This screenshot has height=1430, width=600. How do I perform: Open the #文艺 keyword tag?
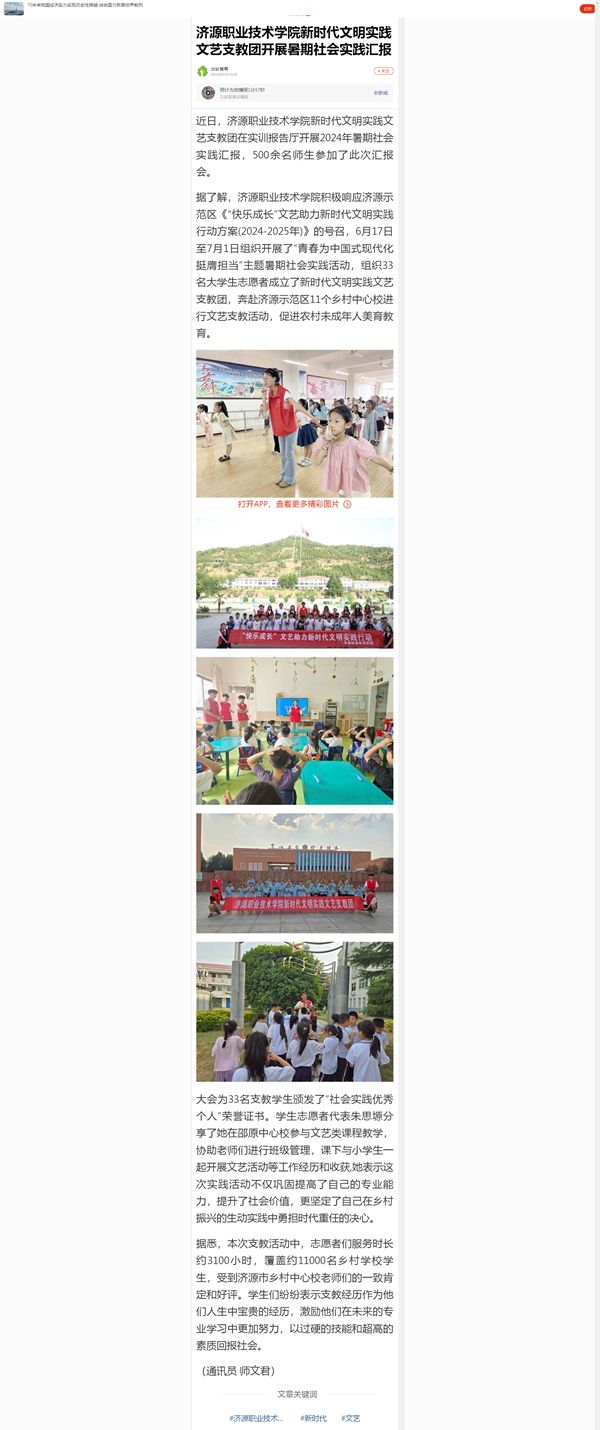350,1418
